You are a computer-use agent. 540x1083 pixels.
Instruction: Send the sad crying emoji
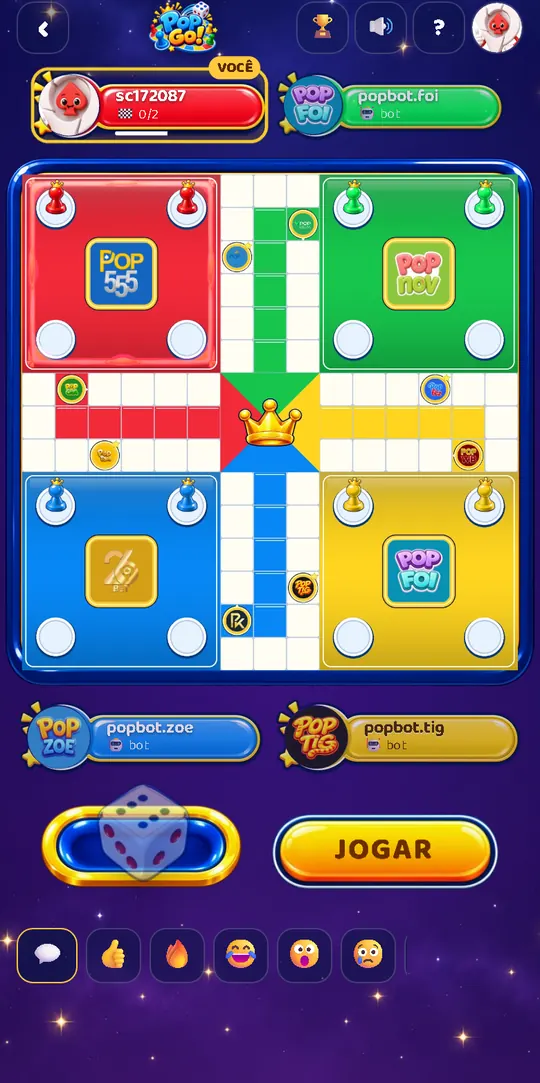tap(367, 955)
